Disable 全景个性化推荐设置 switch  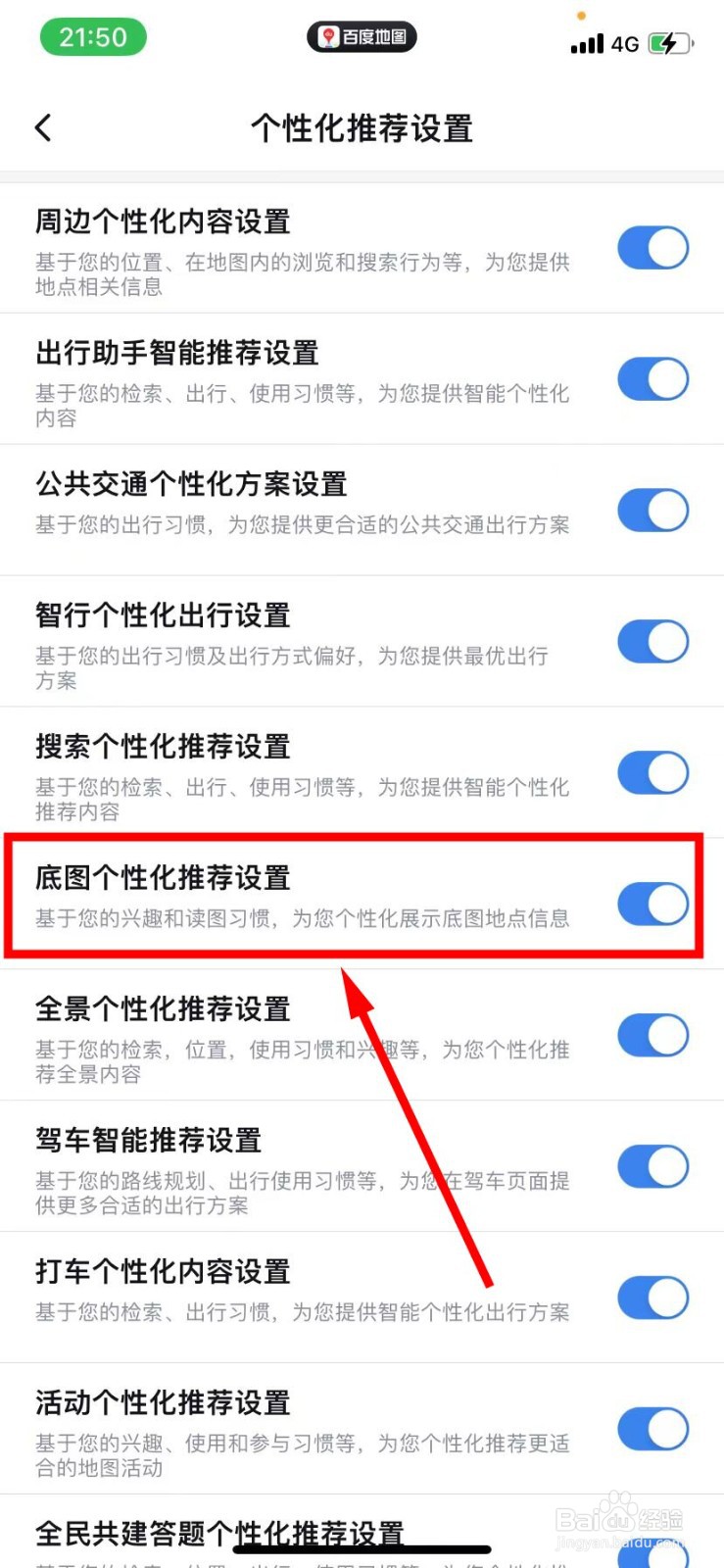(x=652, y=1035)
